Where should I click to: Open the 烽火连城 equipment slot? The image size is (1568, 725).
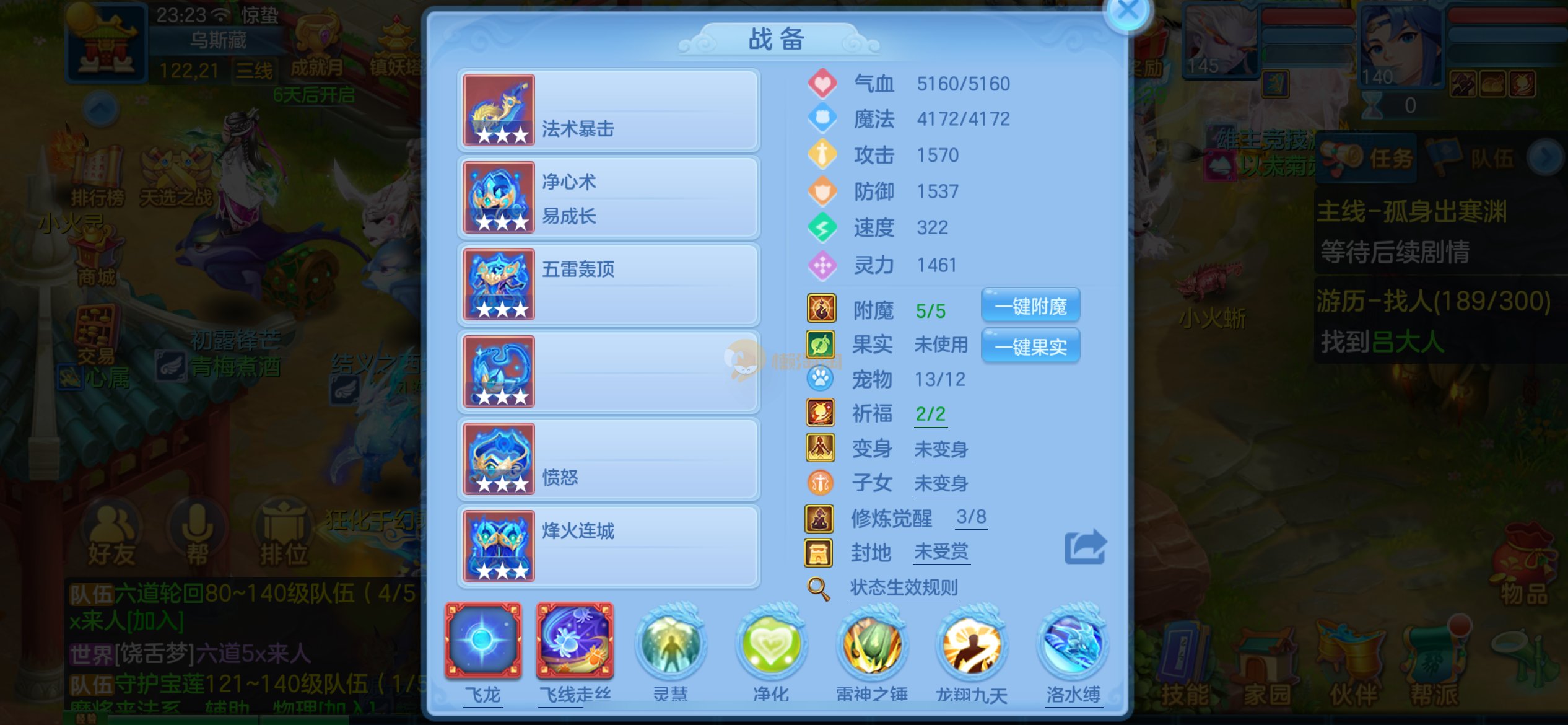[x=609, y=547]
